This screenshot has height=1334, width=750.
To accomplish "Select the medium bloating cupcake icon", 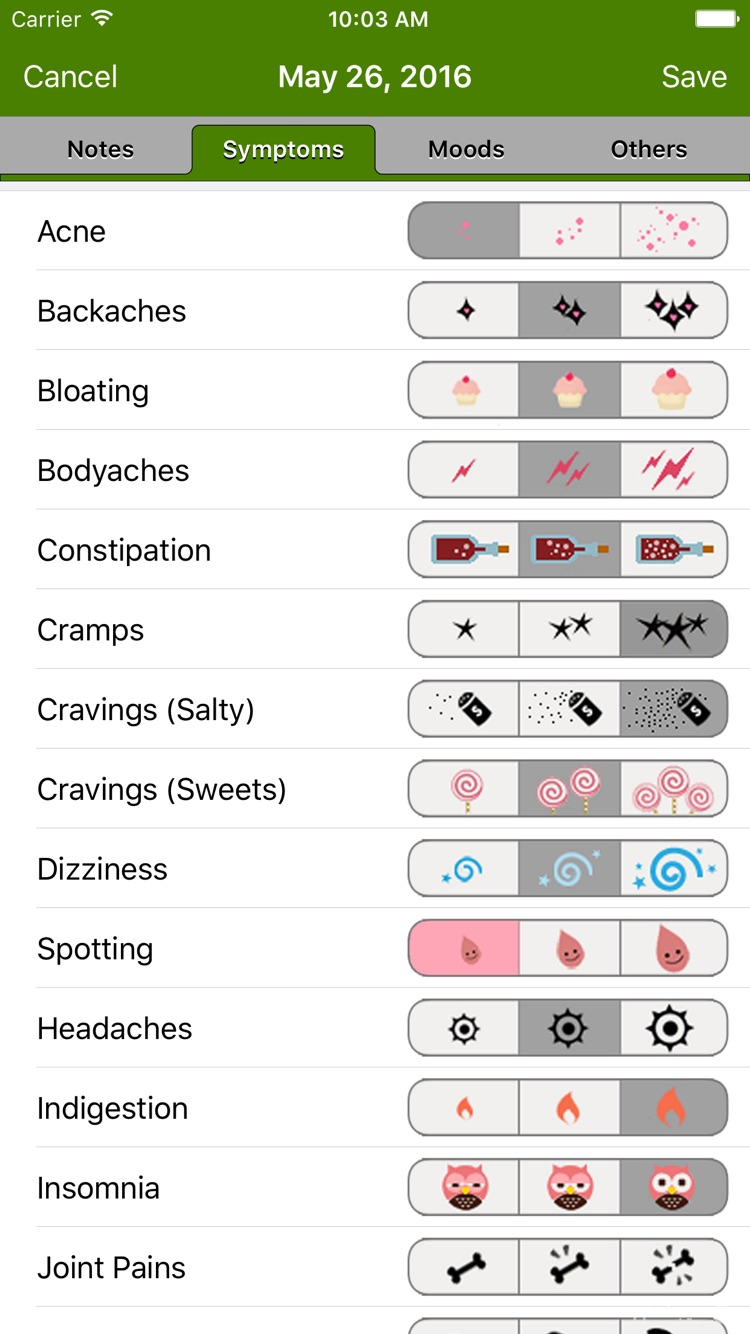I will (567, 390).
